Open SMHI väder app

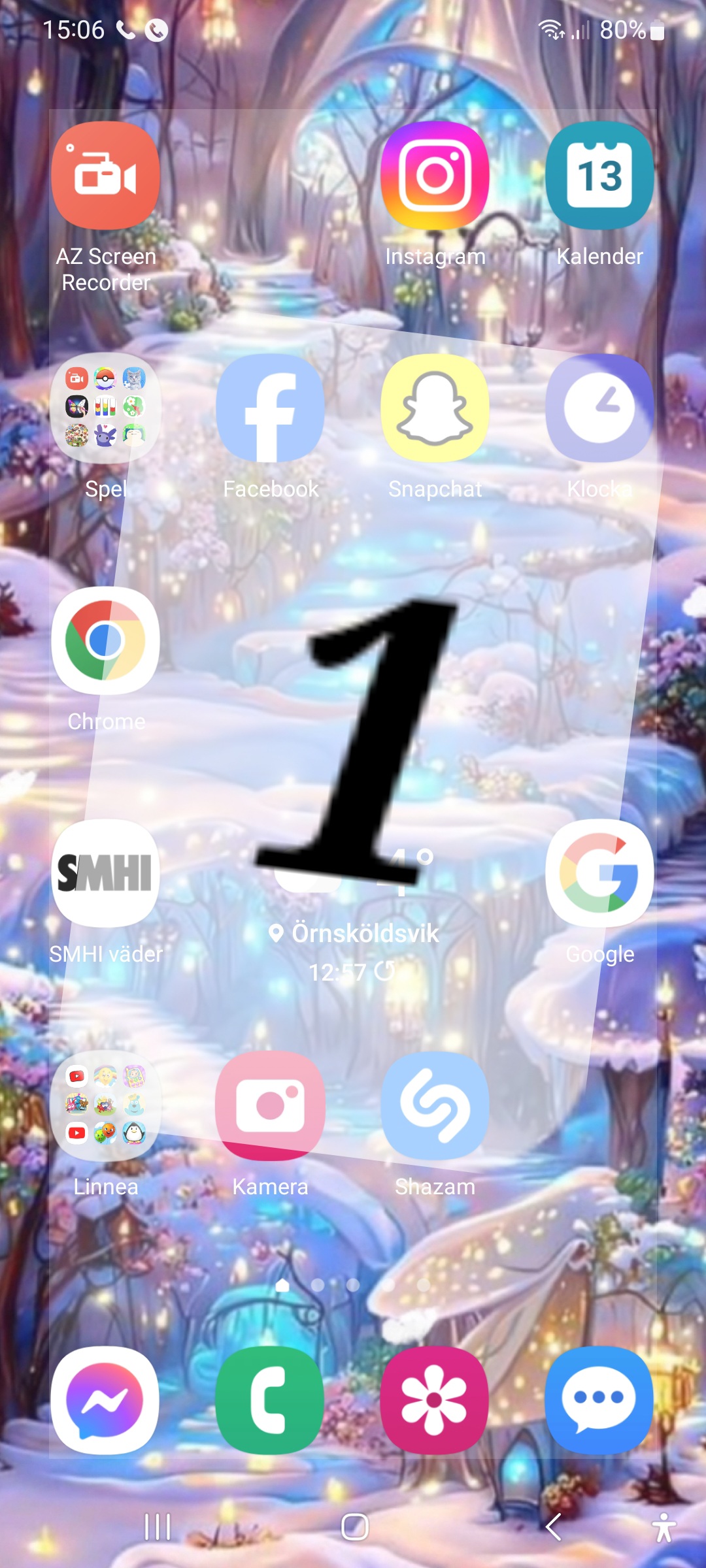pos(105,874)
